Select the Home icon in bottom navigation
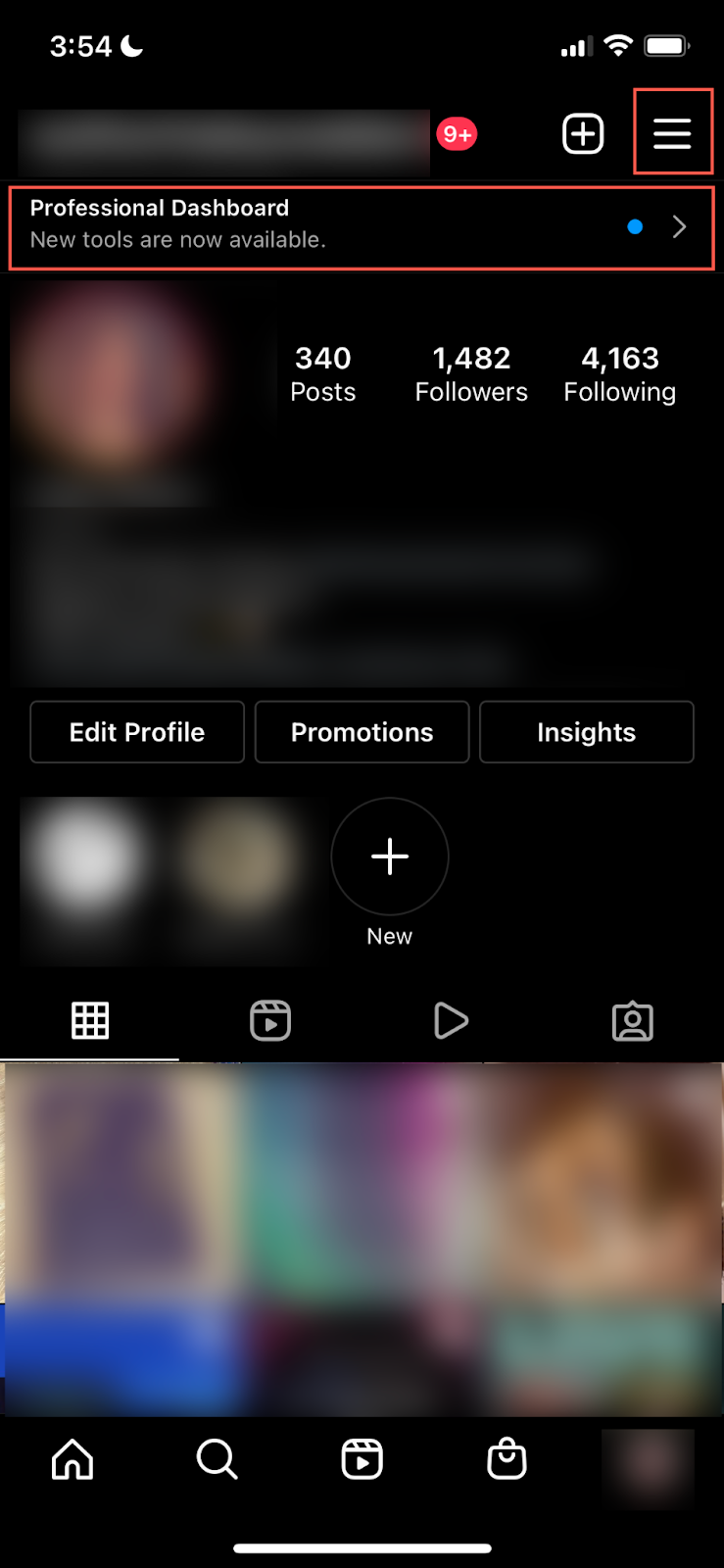This screenshot has height=1568, width=724. 72,1459
